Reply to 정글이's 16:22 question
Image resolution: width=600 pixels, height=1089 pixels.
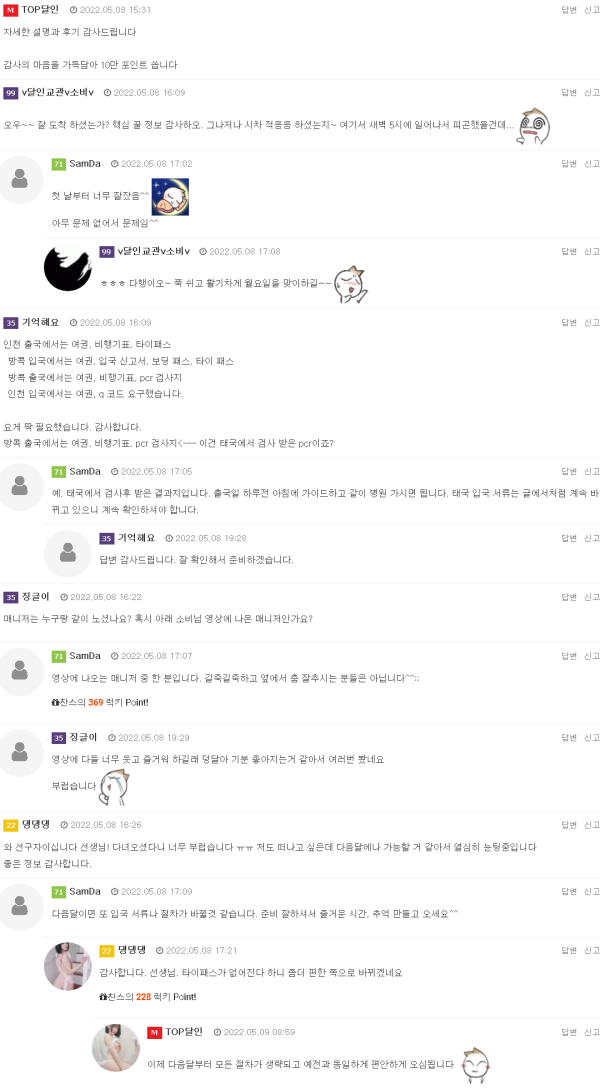point(568,596)
